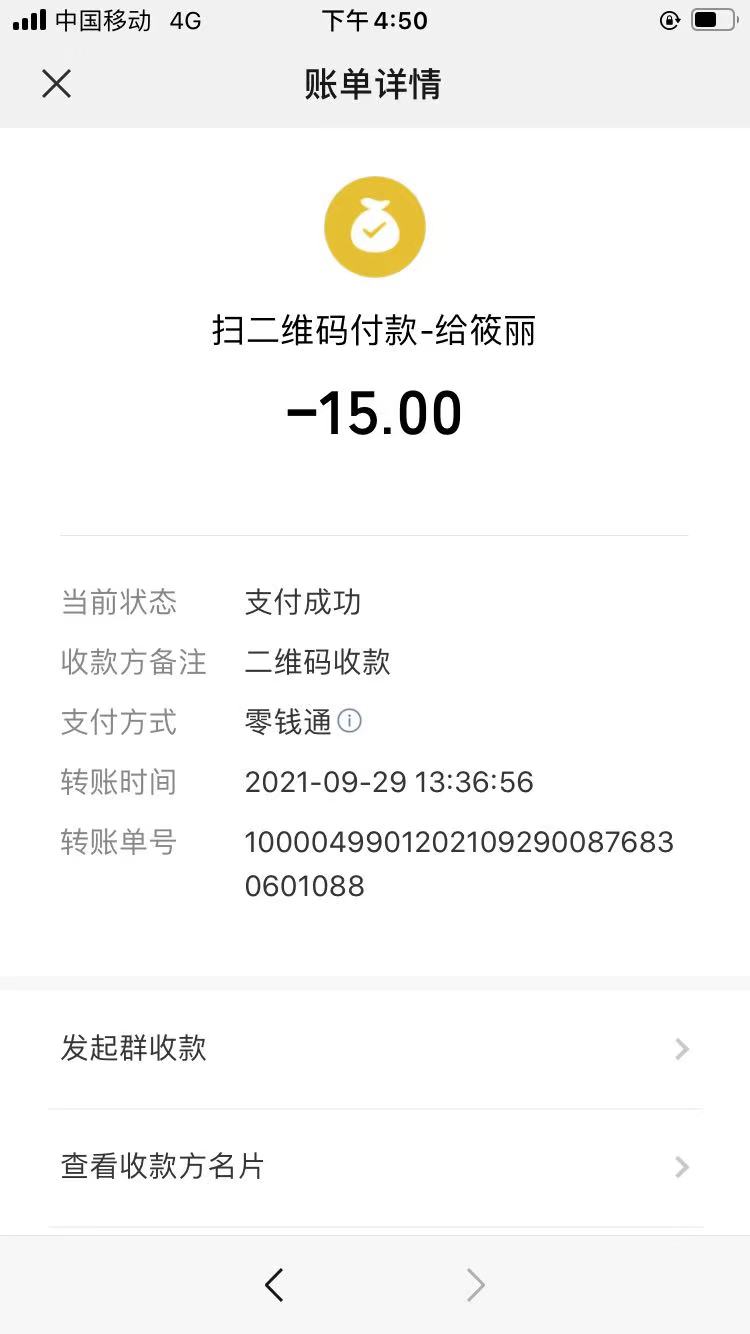Go back with the bottom left arrow
This screenshot has height=1334, width=750.
(x=274, y=1285)
